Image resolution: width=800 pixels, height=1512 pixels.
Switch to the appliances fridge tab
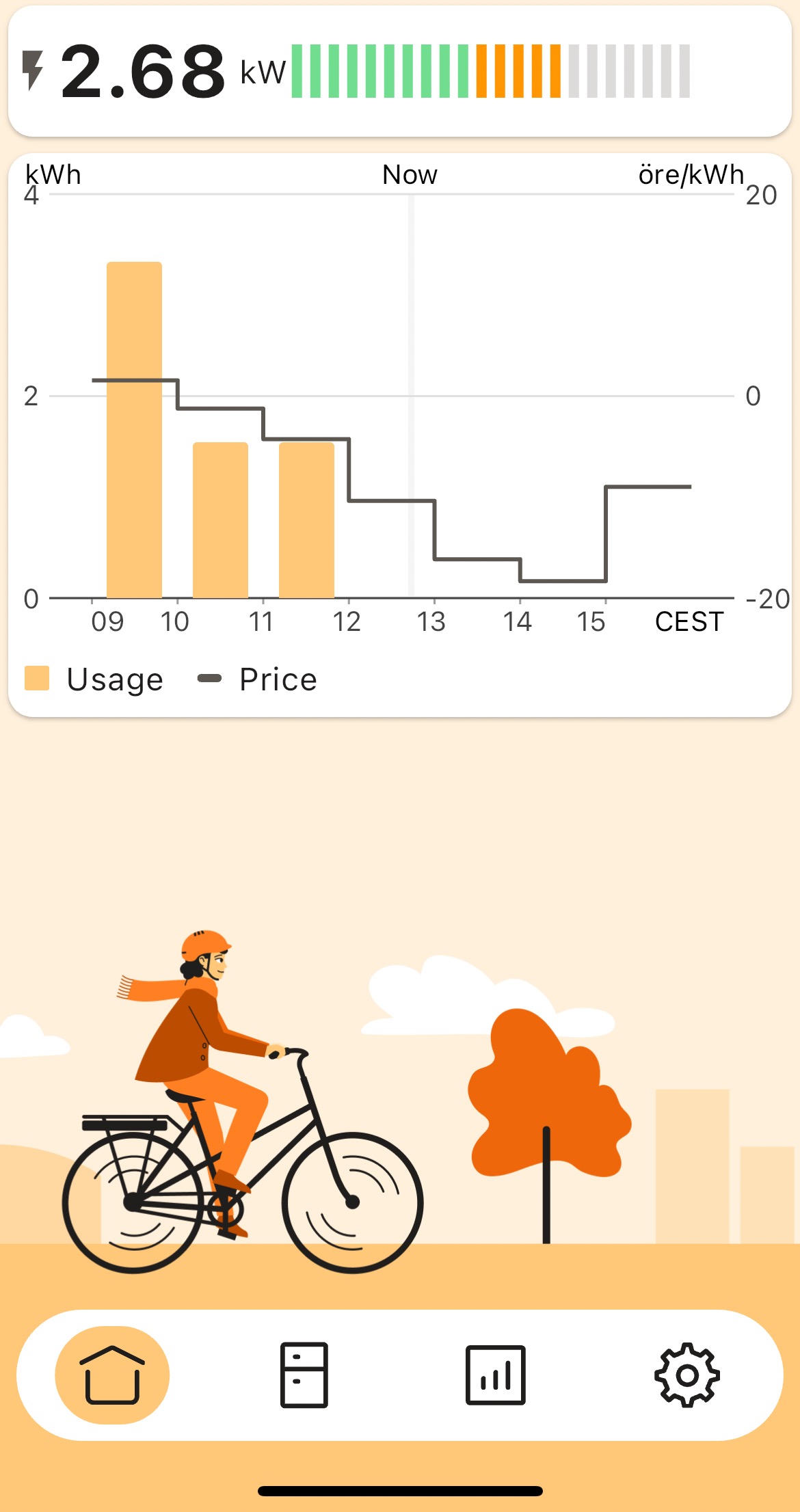point(304,1375)
